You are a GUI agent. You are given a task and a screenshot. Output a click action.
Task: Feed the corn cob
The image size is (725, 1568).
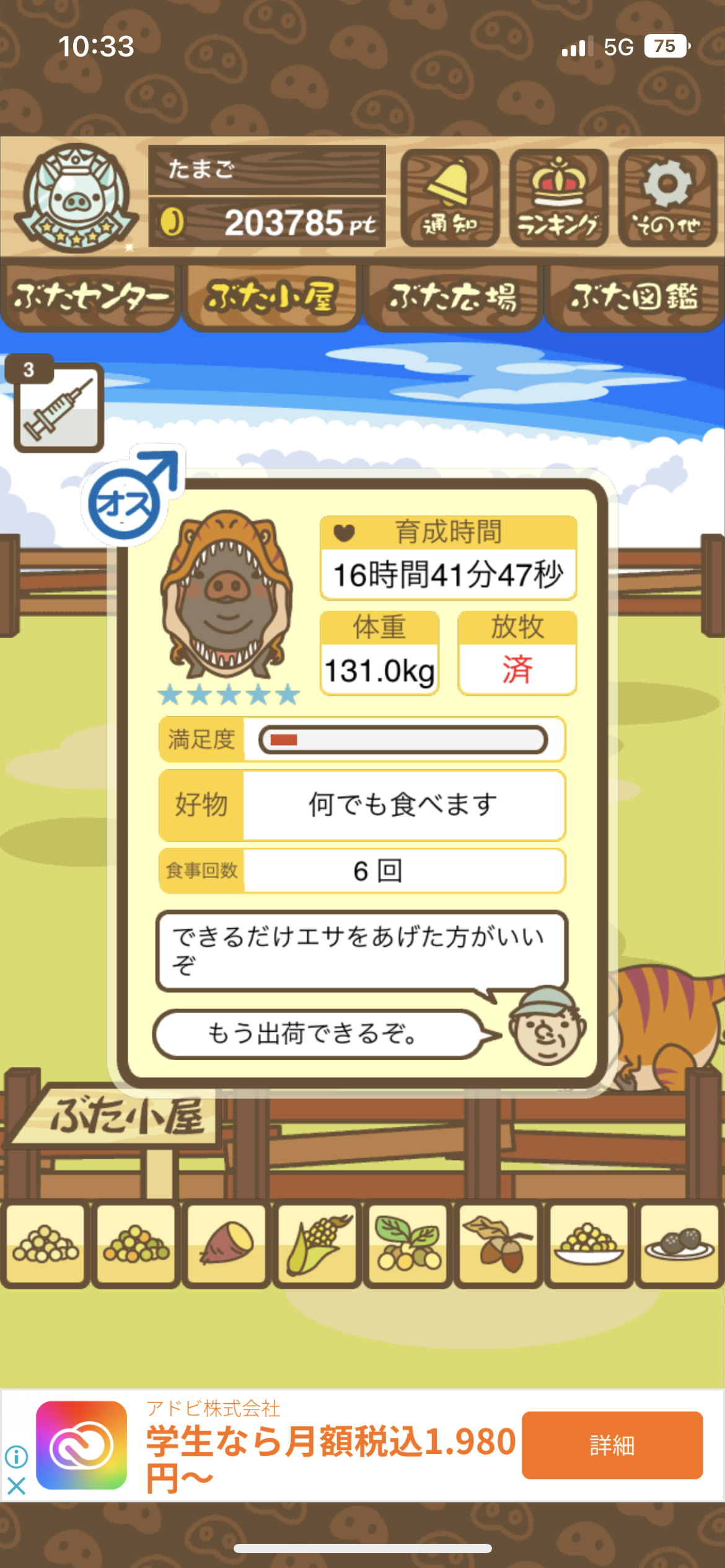point(317,1244)
